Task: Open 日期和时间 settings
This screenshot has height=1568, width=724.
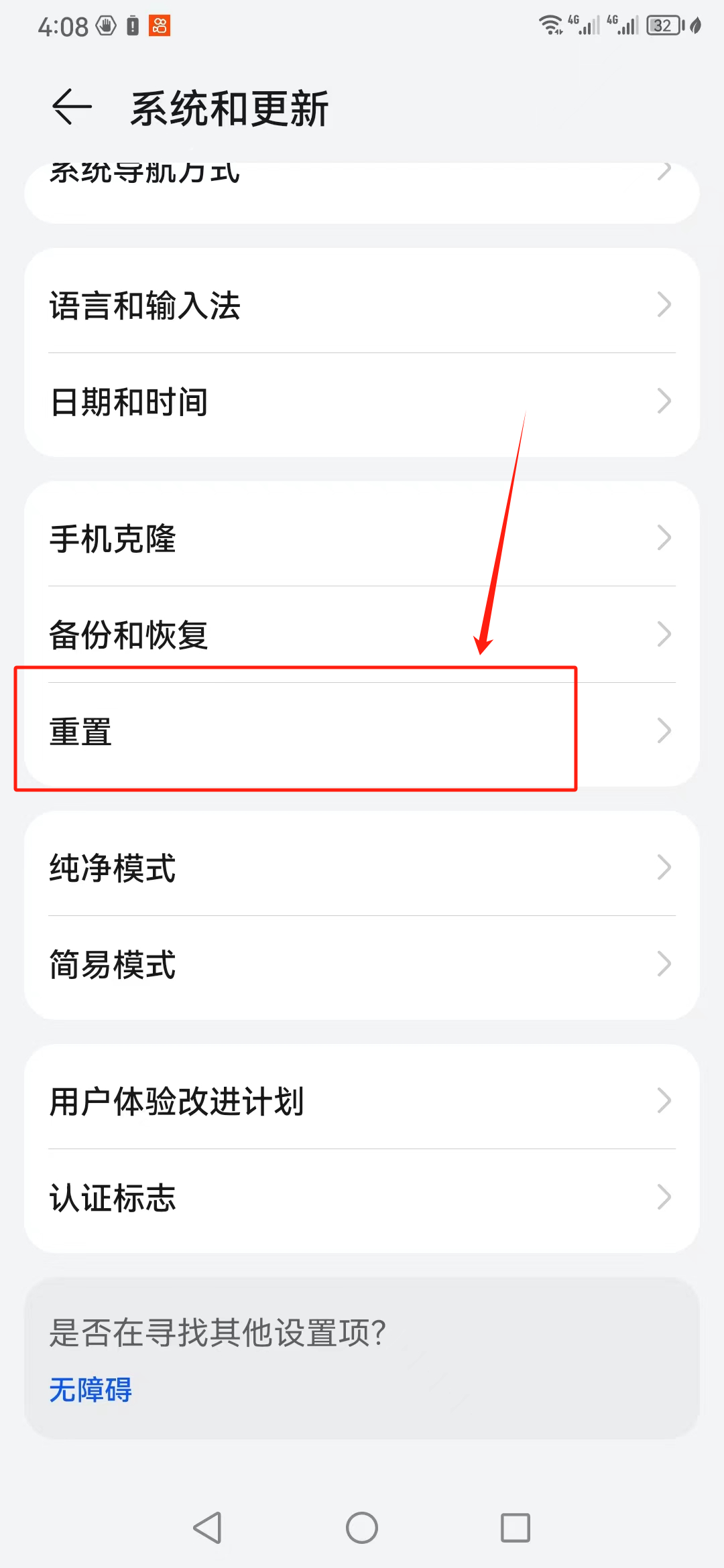Action: (x=362, y=402)
